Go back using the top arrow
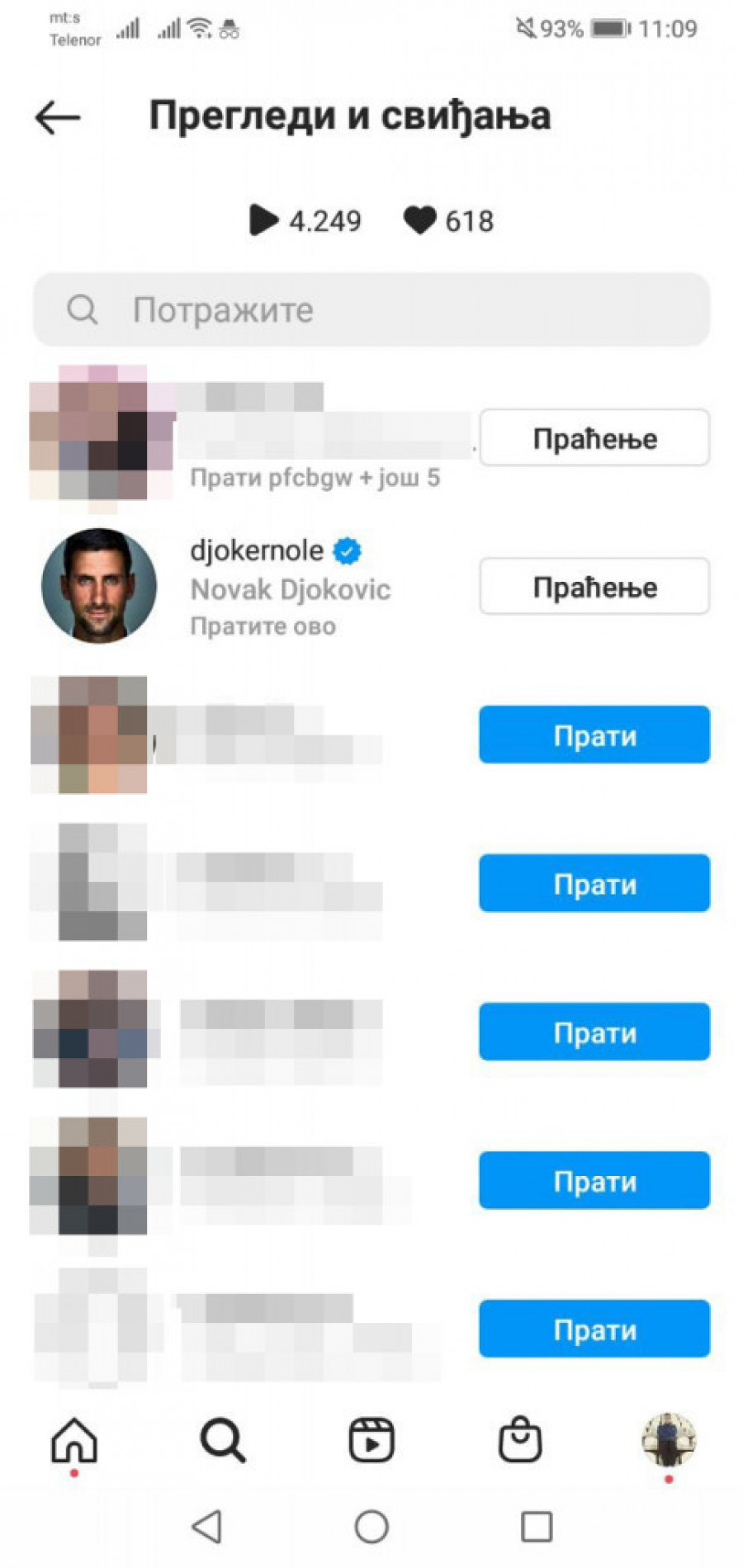The width and height of the screenshot is (743, 1568). (57, 118)
